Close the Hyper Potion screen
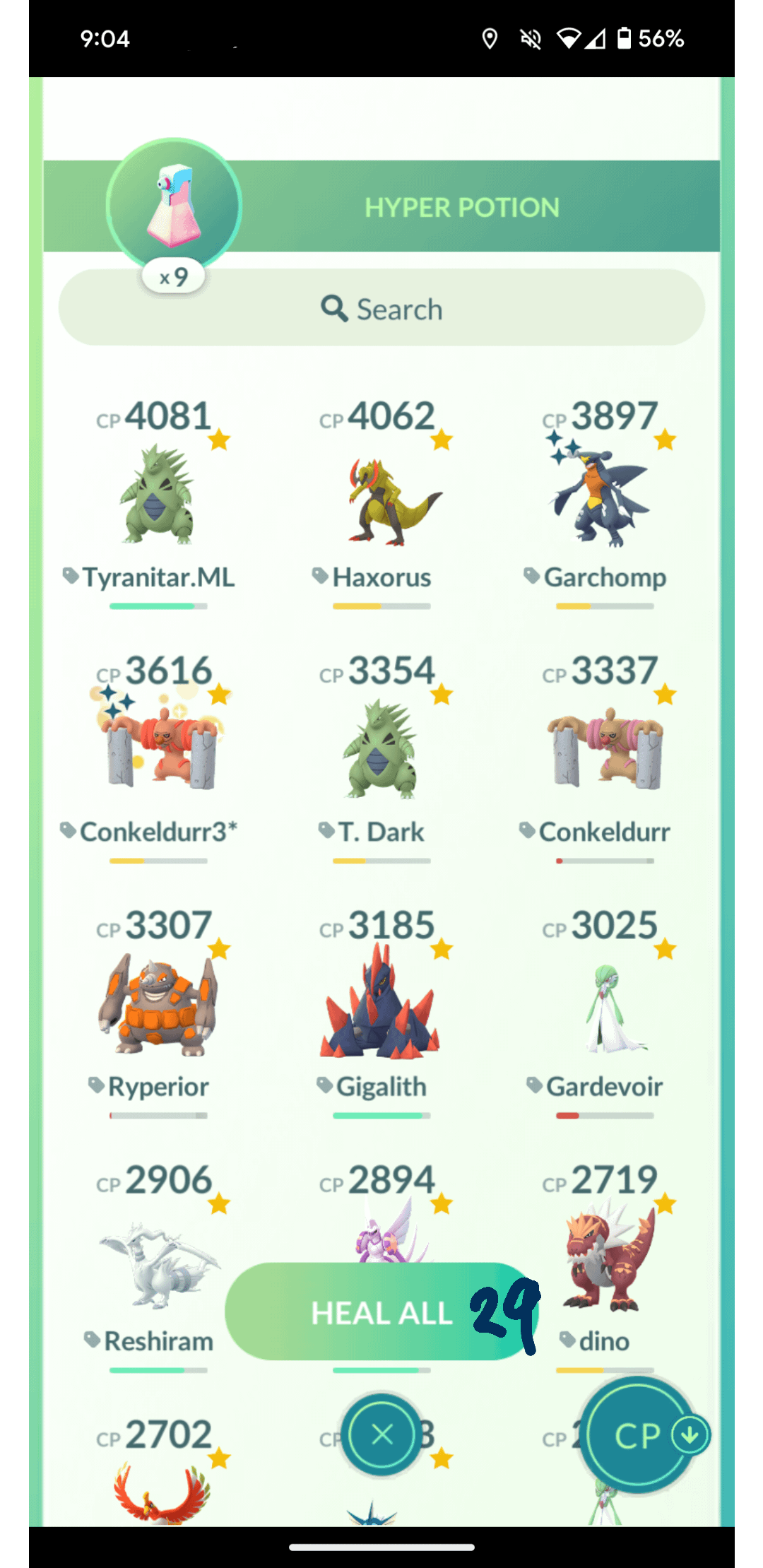763x1568 pixels. point(381,1434)
